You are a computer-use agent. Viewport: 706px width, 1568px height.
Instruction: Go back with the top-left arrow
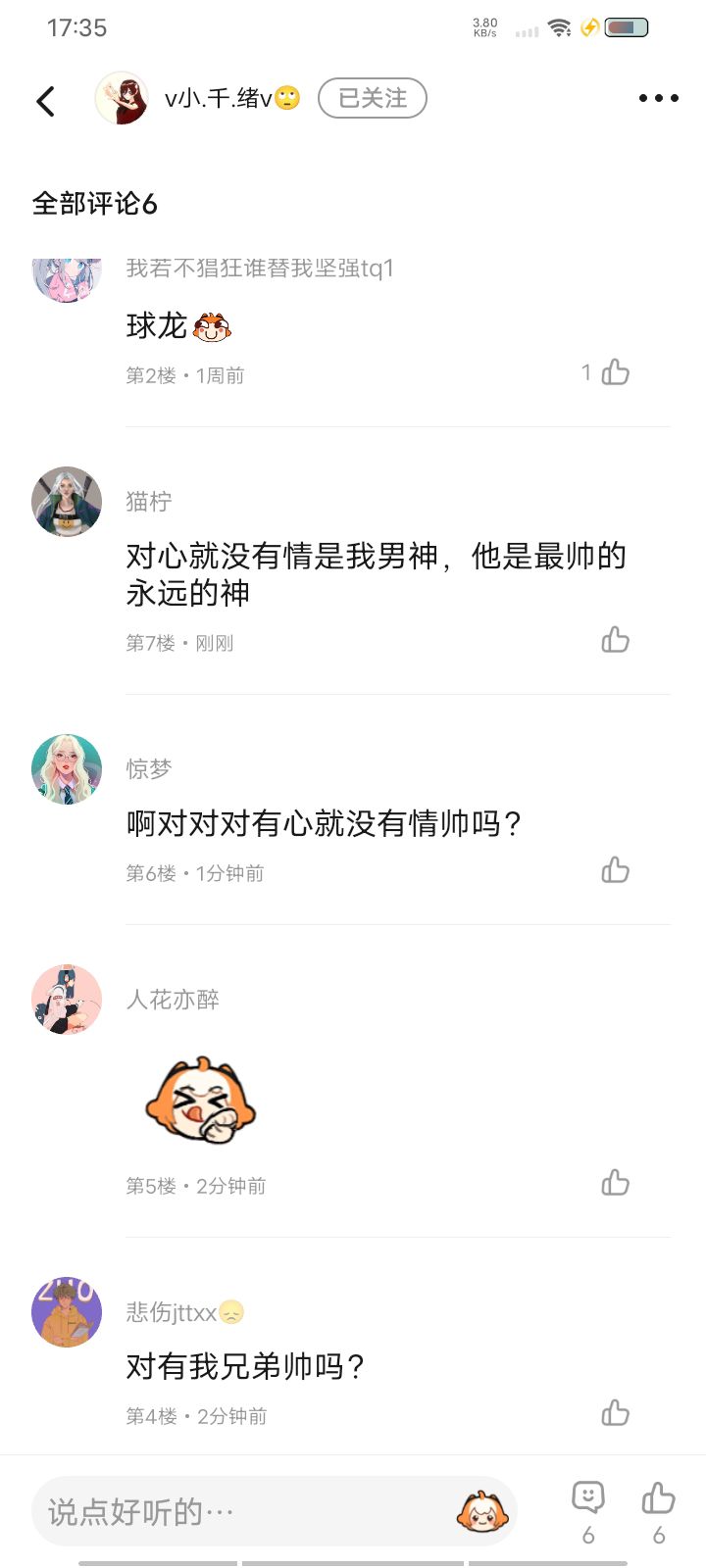tap(45, 100)
